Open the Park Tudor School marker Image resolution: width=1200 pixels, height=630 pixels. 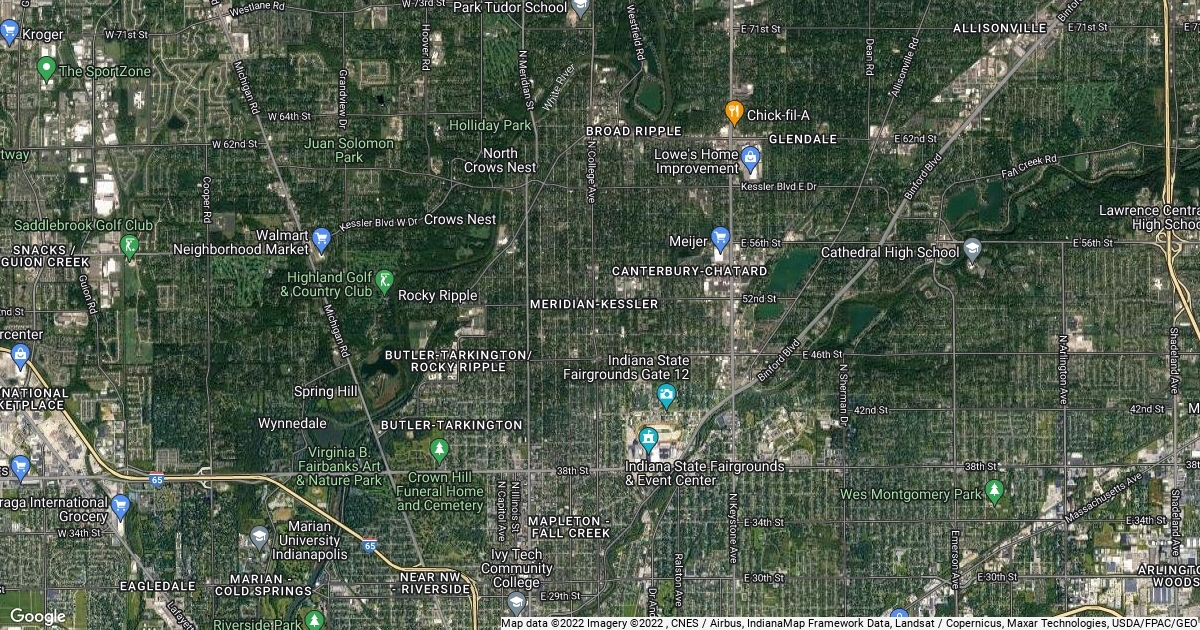pos(581,8)
